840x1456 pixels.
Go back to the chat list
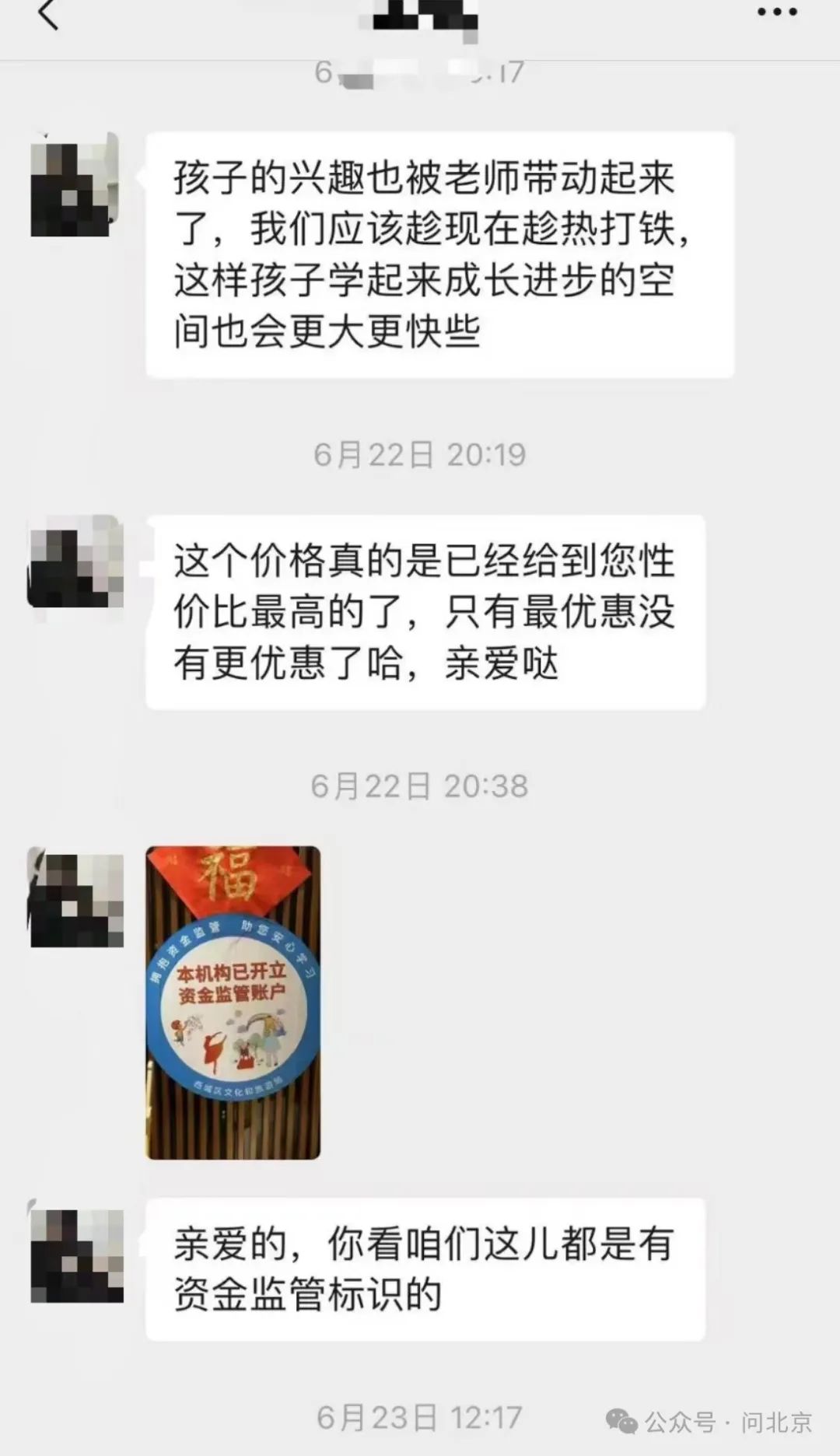(48, 16)
